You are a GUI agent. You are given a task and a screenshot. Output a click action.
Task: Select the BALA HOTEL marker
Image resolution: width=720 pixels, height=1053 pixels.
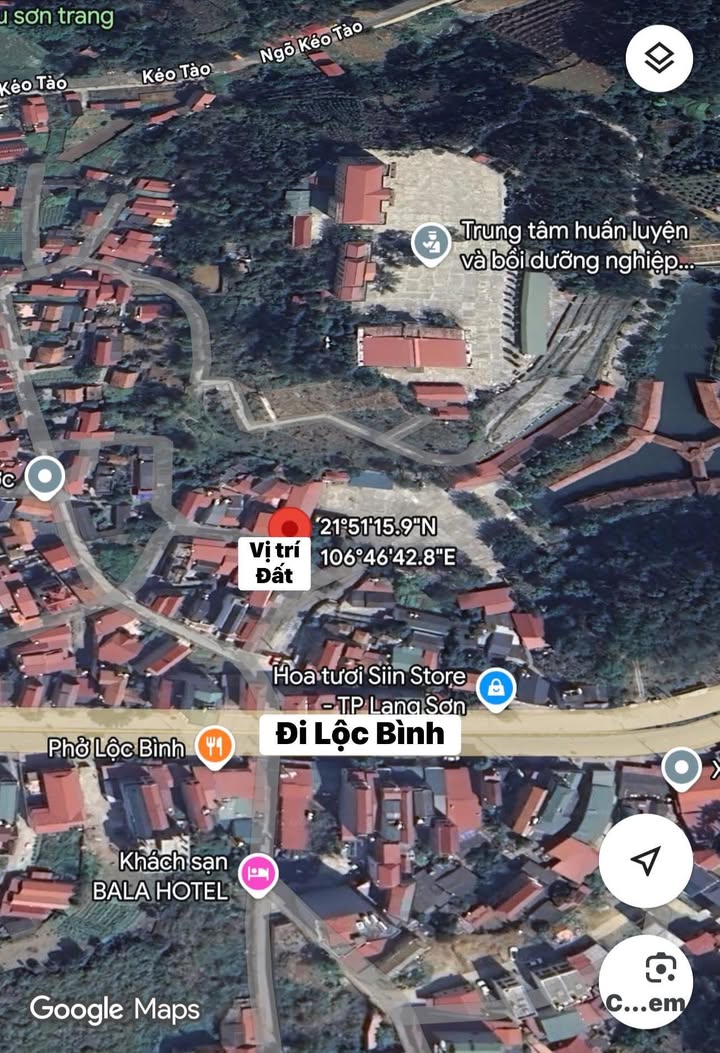pos(259,873)
